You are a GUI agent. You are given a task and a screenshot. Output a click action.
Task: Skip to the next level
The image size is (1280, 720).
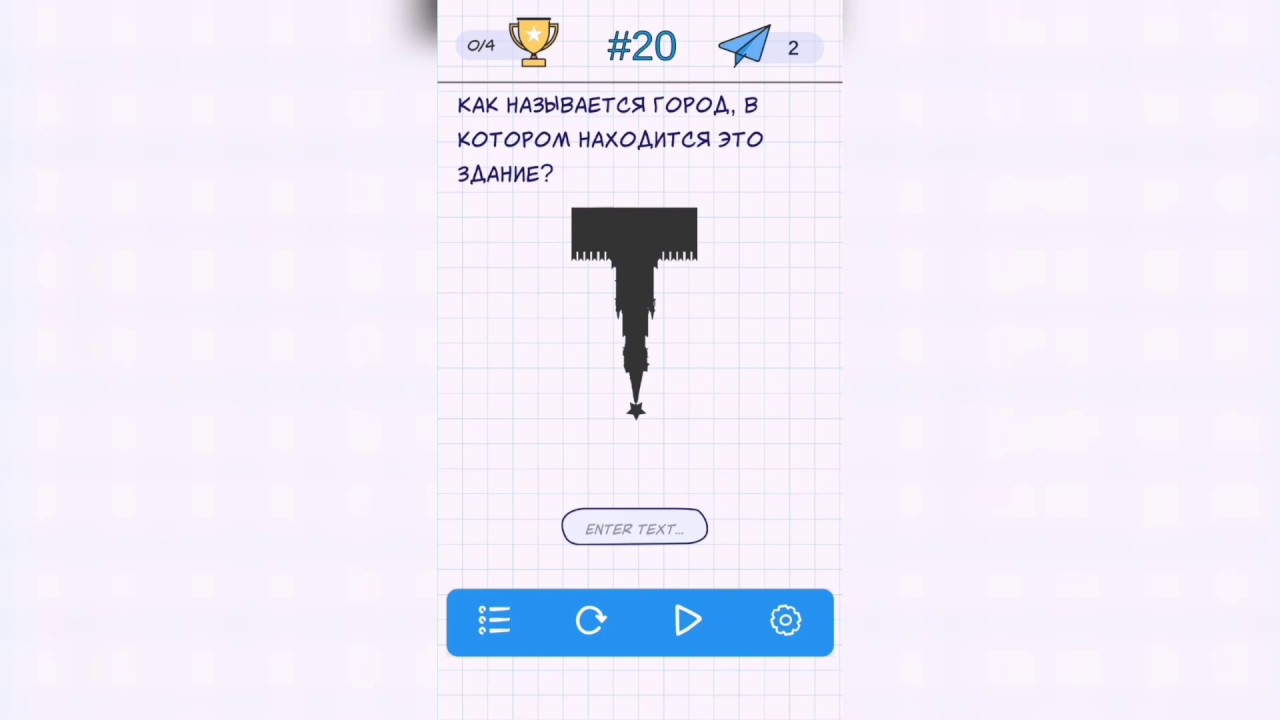click(687, 621)
